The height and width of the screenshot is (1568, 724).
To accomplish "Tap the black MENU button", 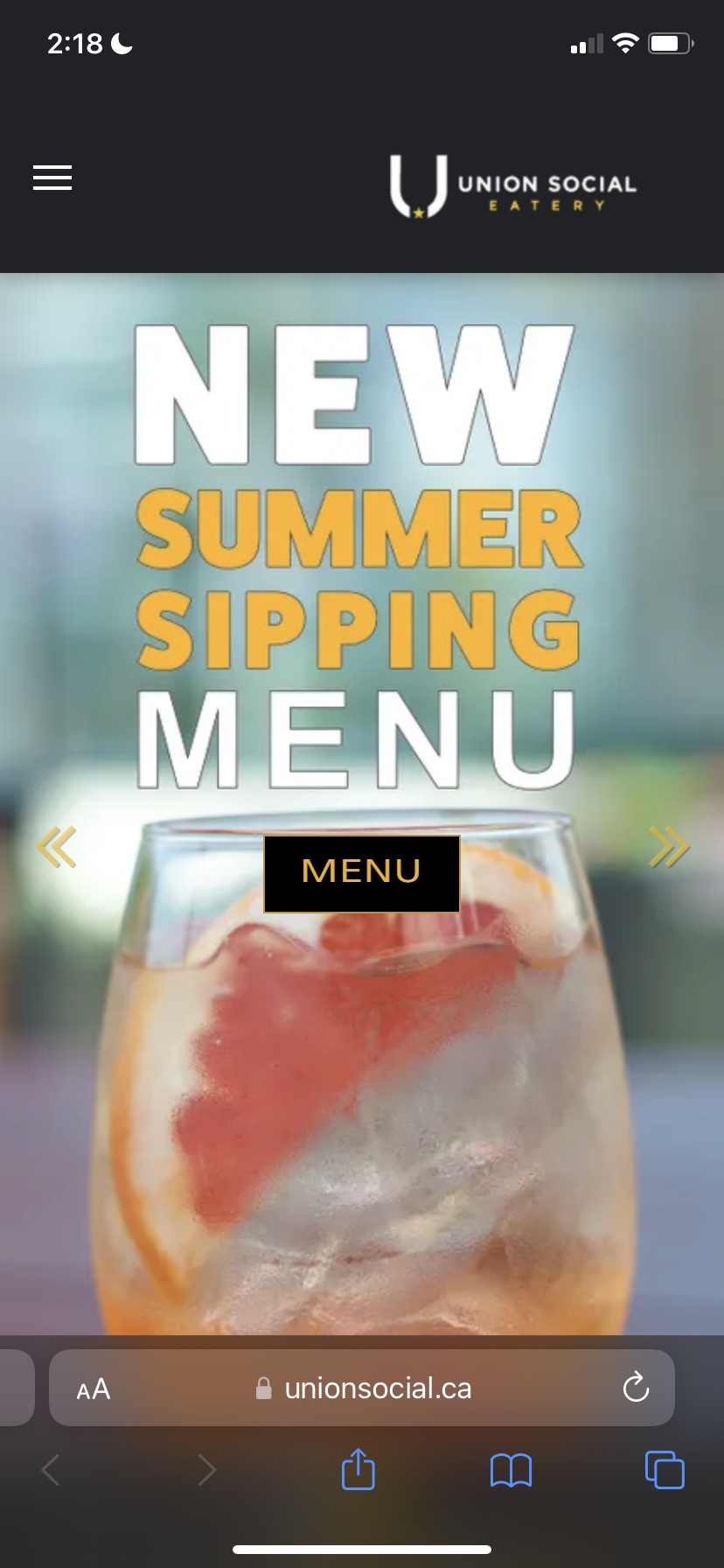I will pos(362,873).
